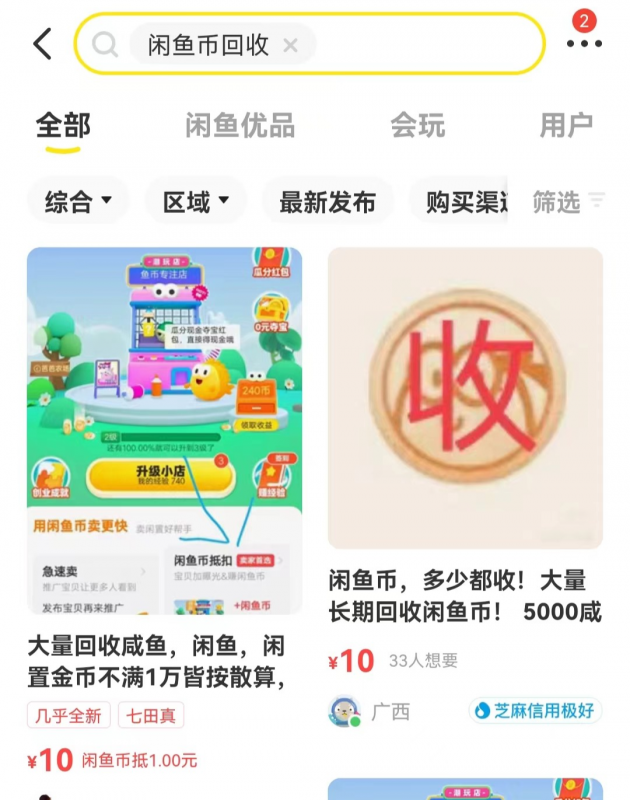Sort results by 最新发布
630x800 pixels.
point(327,202)
